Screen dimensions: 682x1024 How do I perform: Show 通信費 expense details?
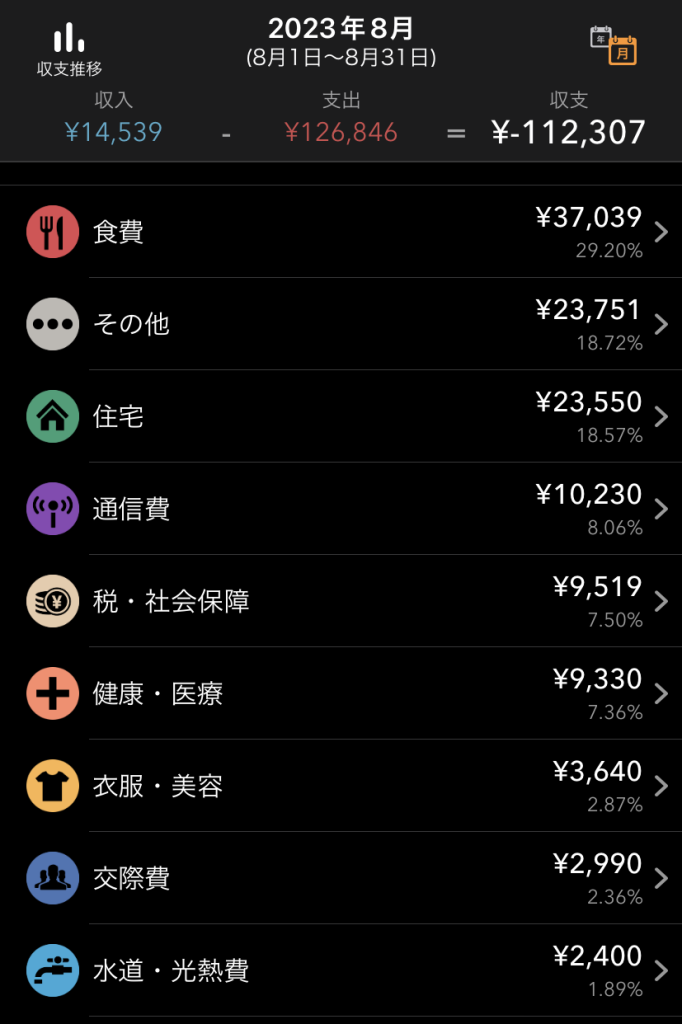(x=341, y=509)
